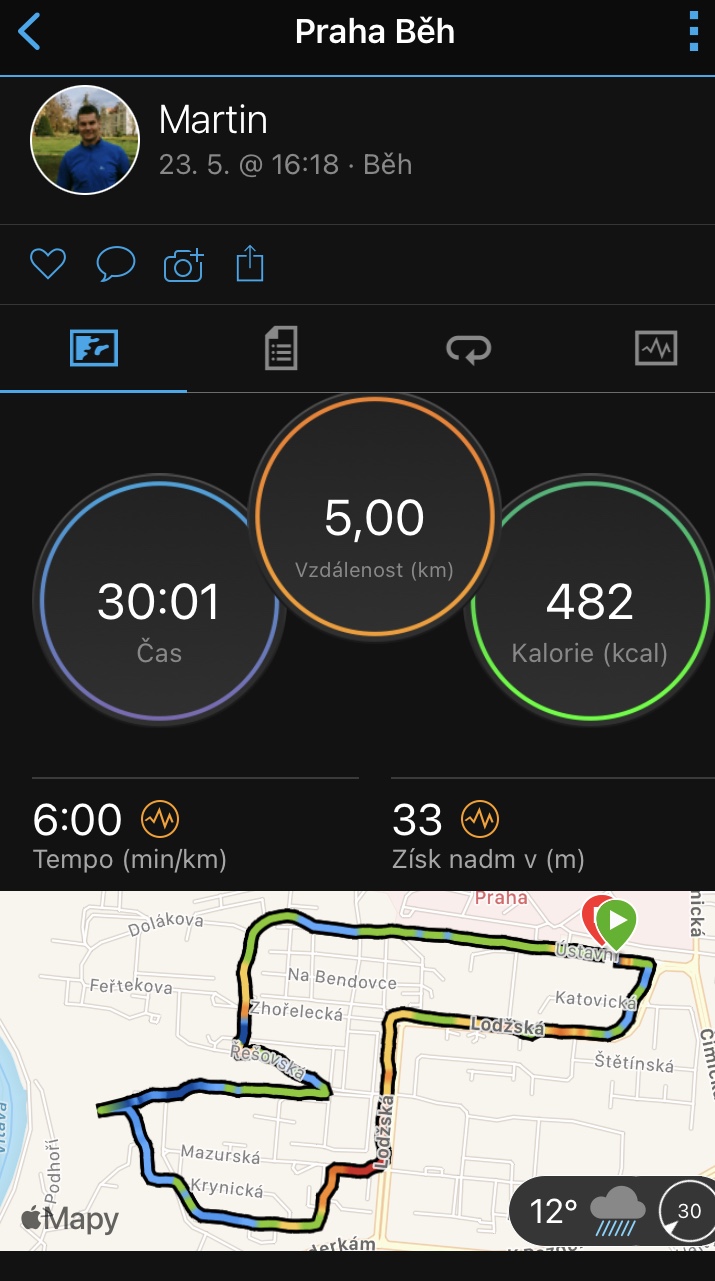The image size is (715, 1281).
Task: Open comments with the speech bubble icon
Action: click(115, 264)
